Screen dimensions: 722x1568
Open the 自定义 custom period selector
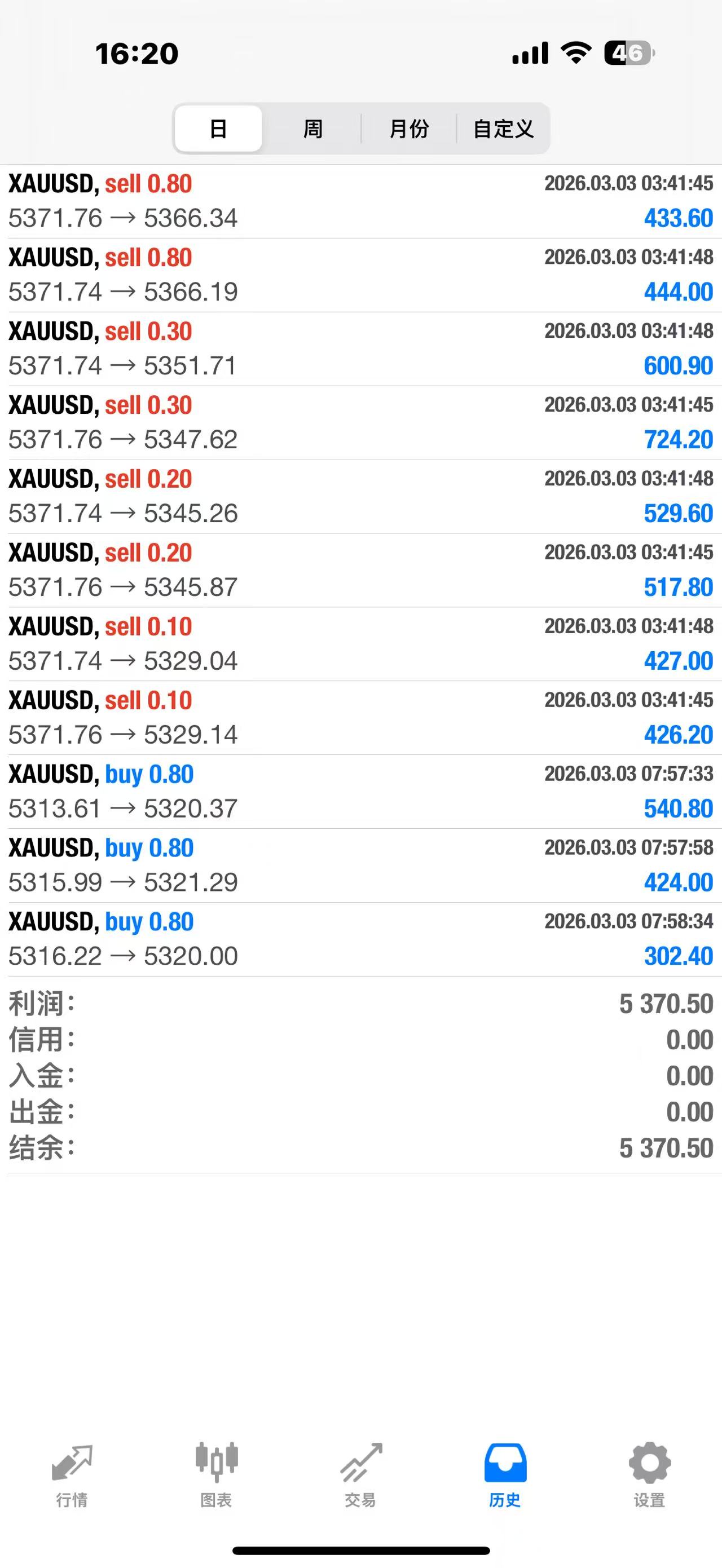coord(504,129)
